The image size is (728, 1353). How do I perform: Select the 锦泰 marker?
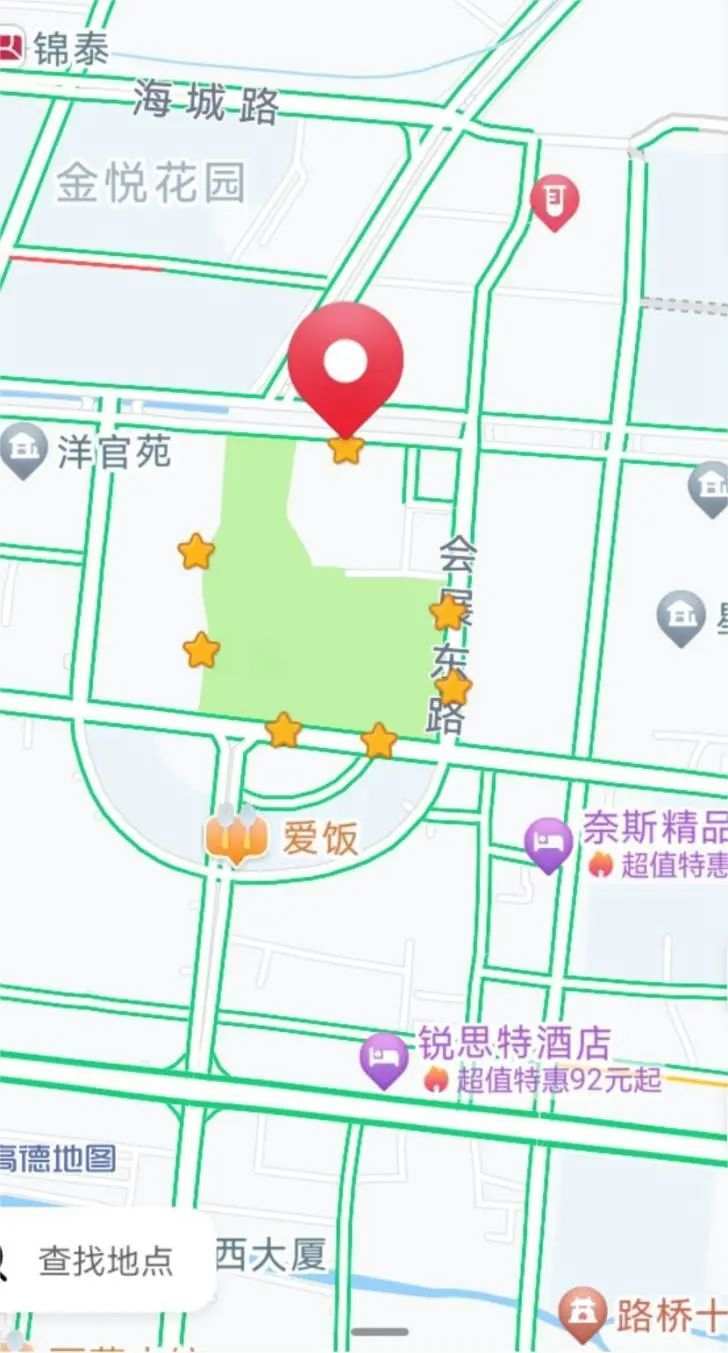(x=10, y=48)
